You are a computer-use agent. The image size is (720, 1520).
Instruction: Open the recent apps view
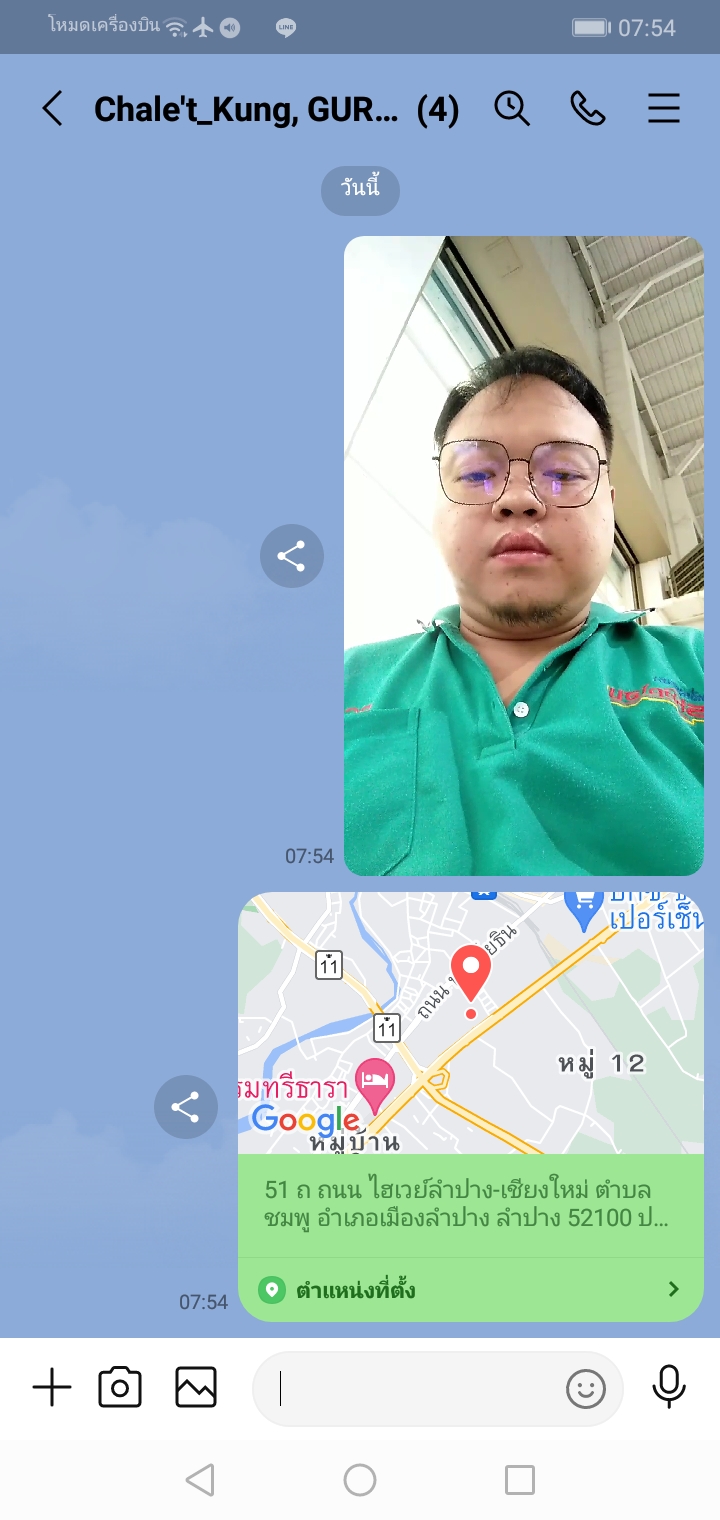pos(520,1480)
